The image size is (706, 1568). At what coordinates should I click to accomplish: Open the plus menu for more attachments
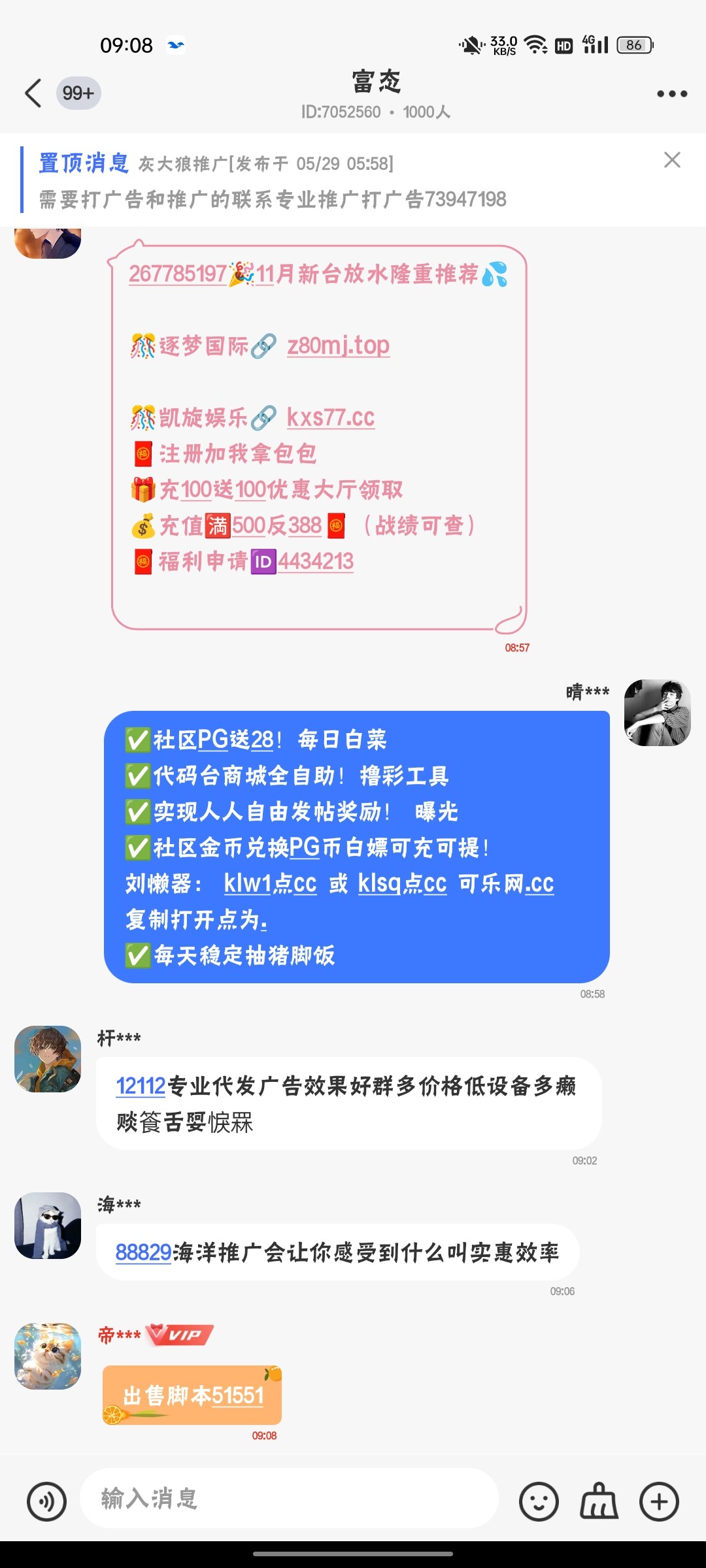[x=659, y=1501]
